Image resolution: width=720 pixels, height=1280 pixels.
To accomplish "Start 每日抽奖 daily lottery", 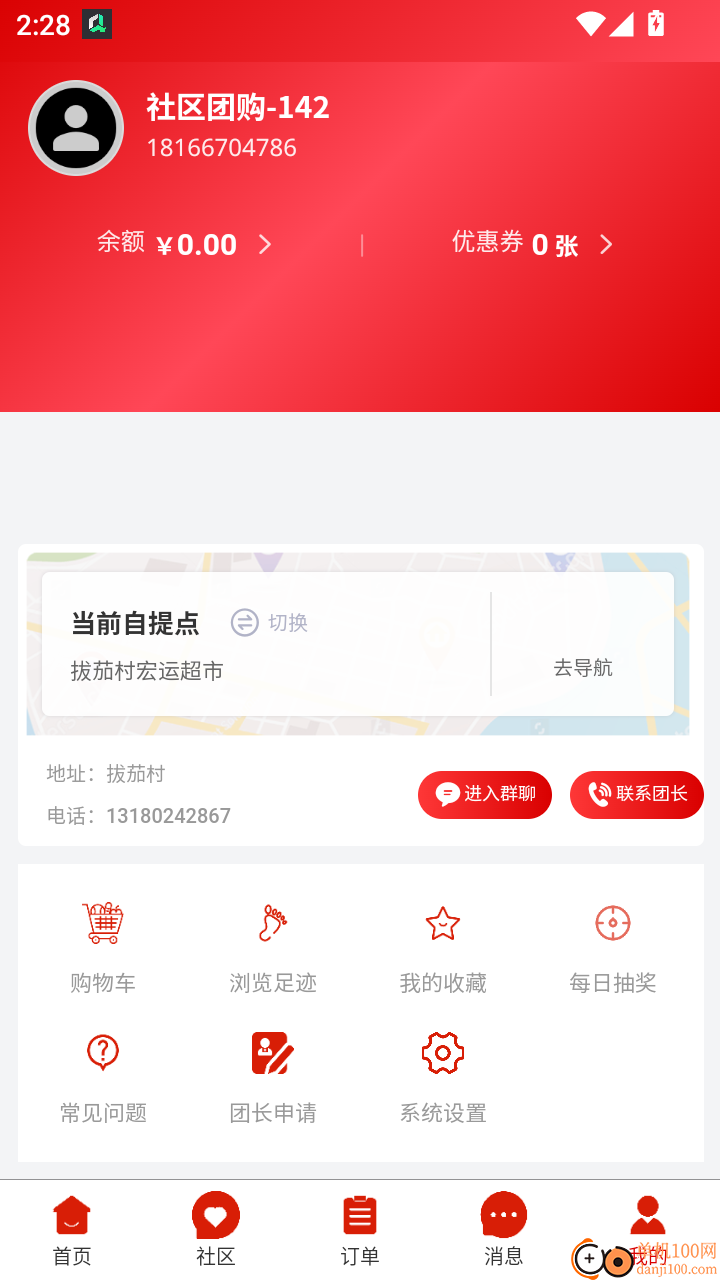I will click(612, 940).
